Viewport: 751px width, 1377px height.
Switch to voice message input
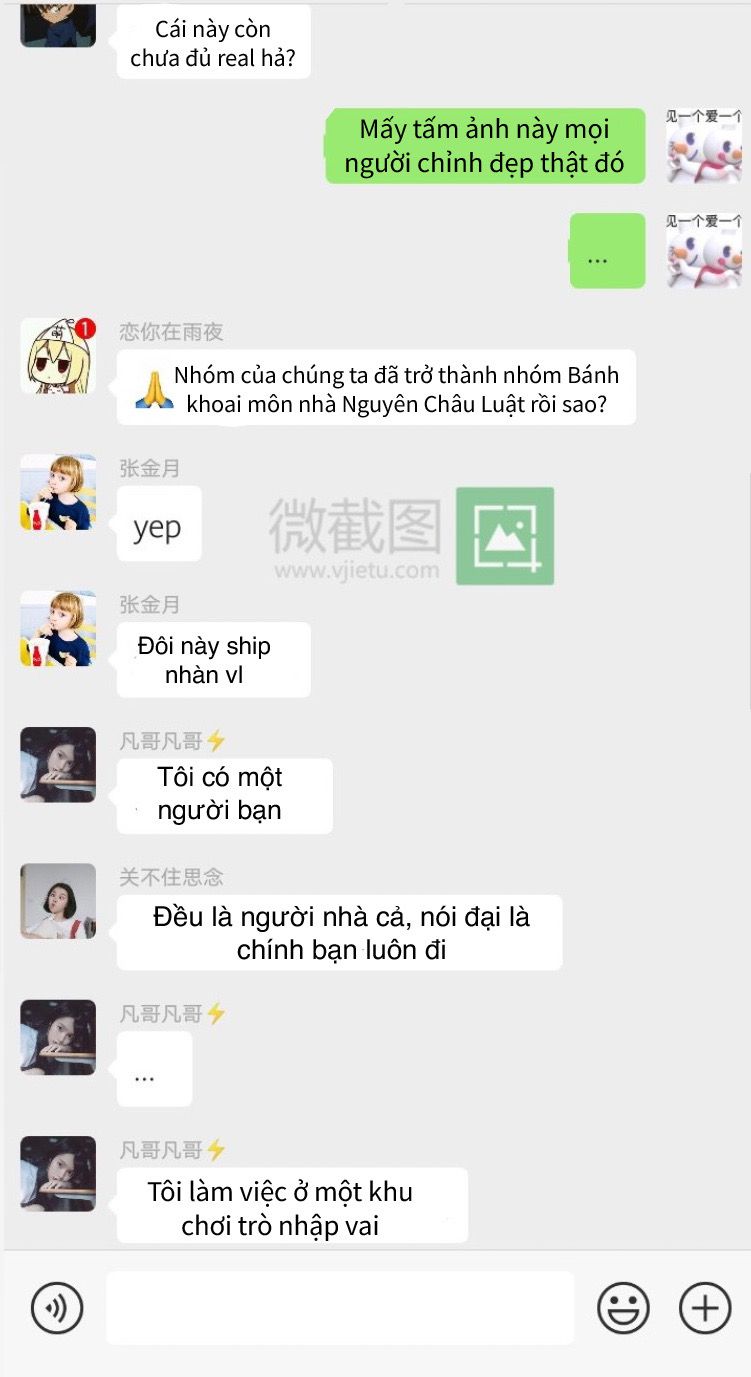pyautogui.click(x=57, y=1307)
